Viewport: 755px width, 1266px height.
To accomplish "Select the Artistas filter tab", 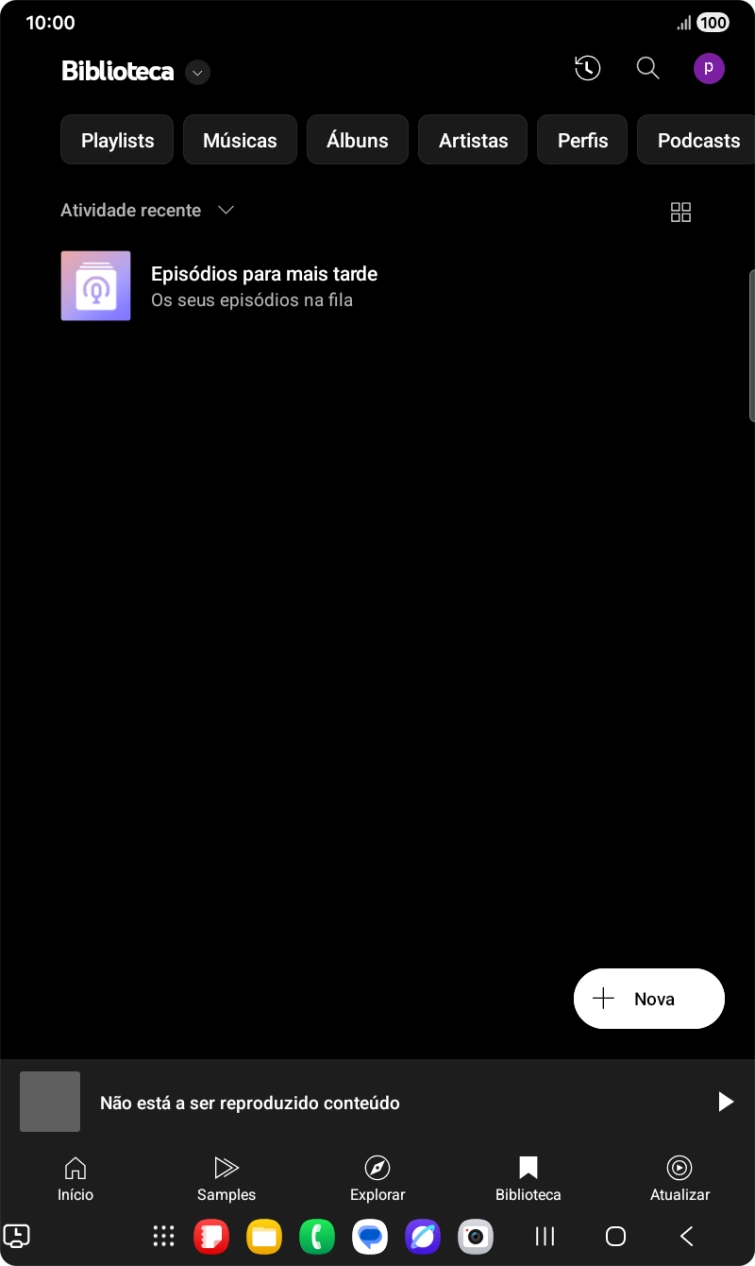I will tap(472, 139).
